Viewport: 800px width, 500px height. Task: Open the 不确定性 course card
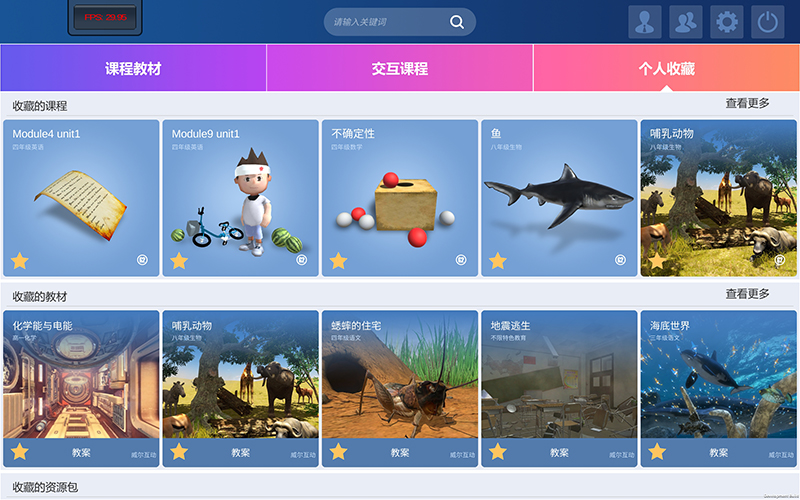[400, 198]
